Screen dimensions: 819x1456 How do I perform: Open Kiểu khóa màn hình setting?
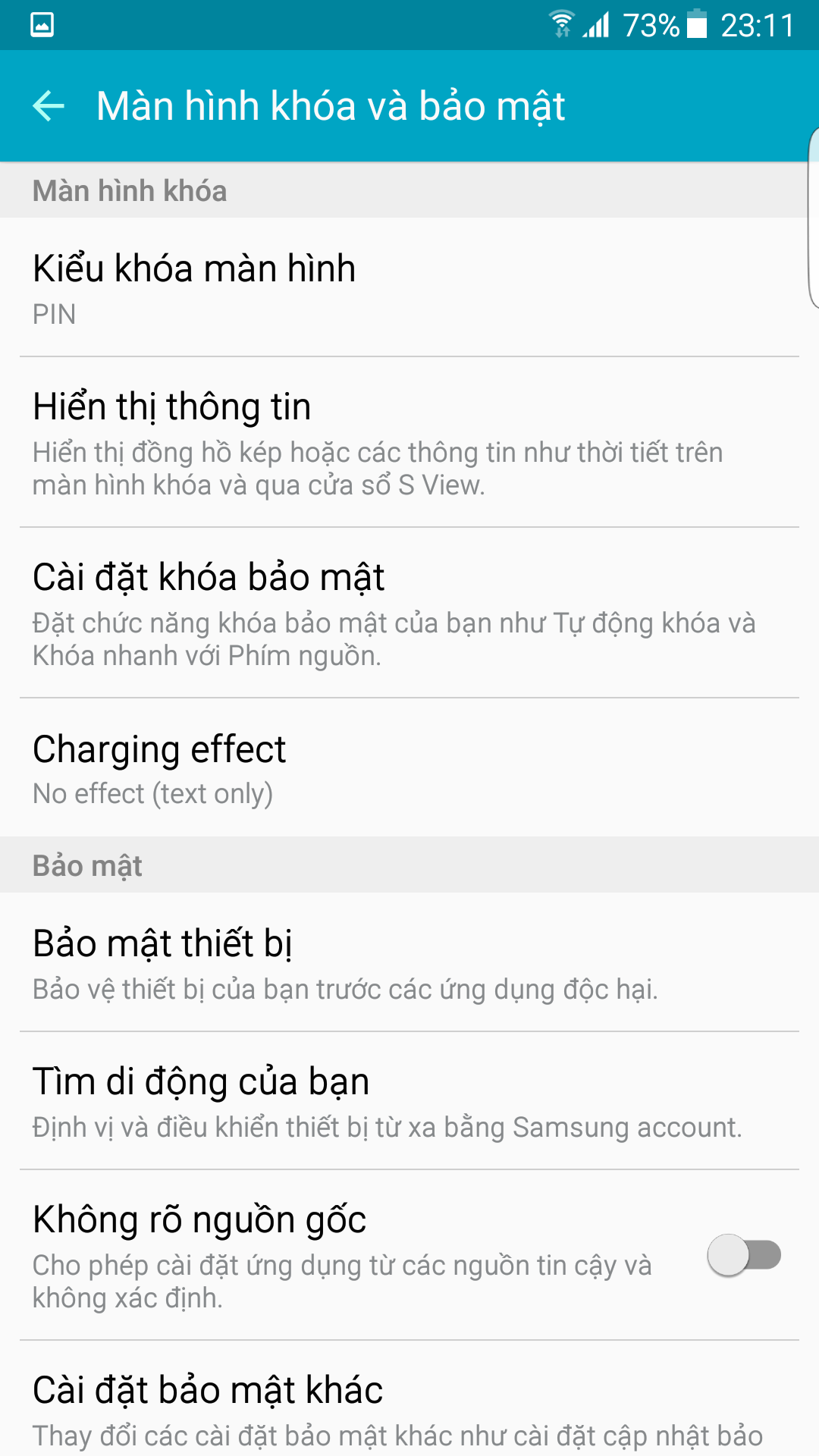[x=409, y=287]
